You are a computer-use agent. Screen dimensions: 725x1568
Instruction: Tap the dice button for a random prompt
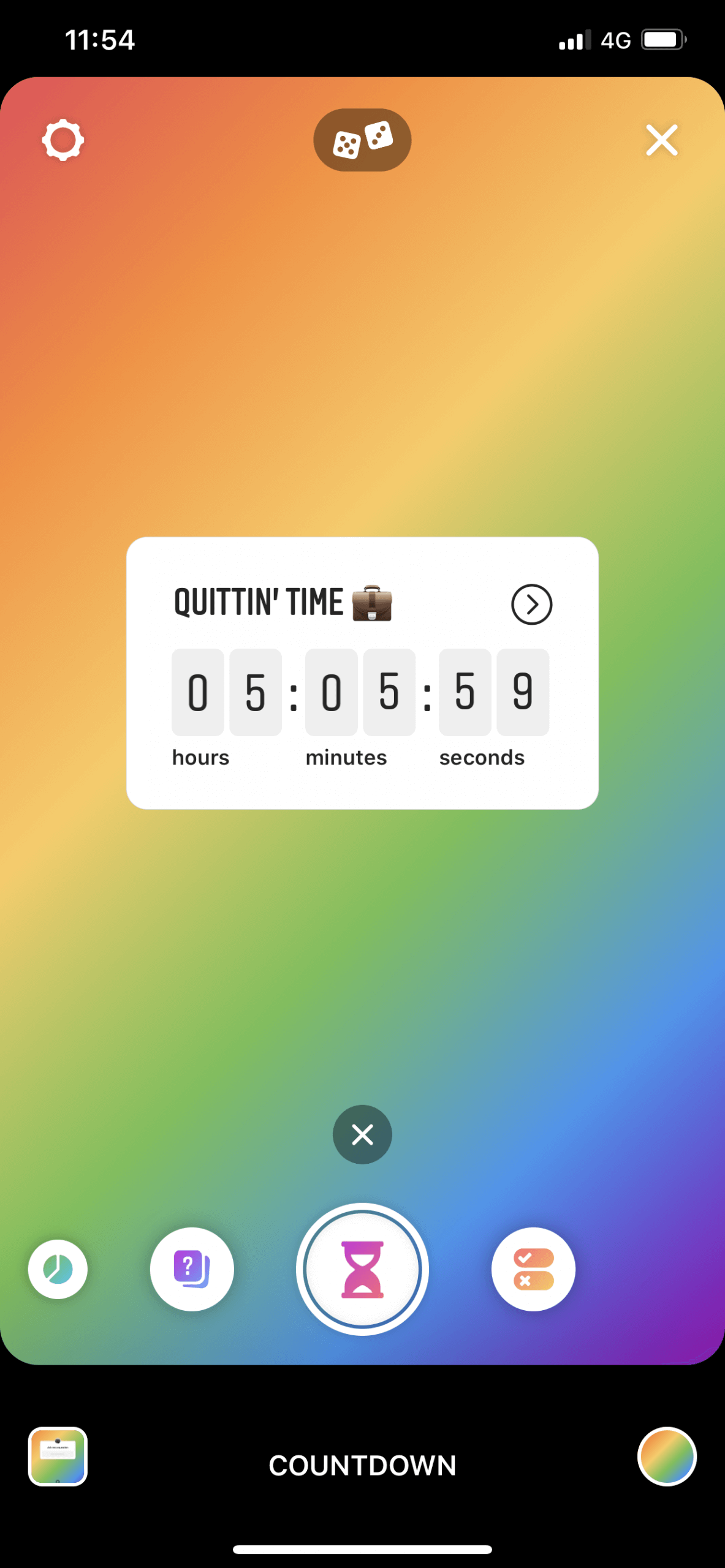pos(362,140)
